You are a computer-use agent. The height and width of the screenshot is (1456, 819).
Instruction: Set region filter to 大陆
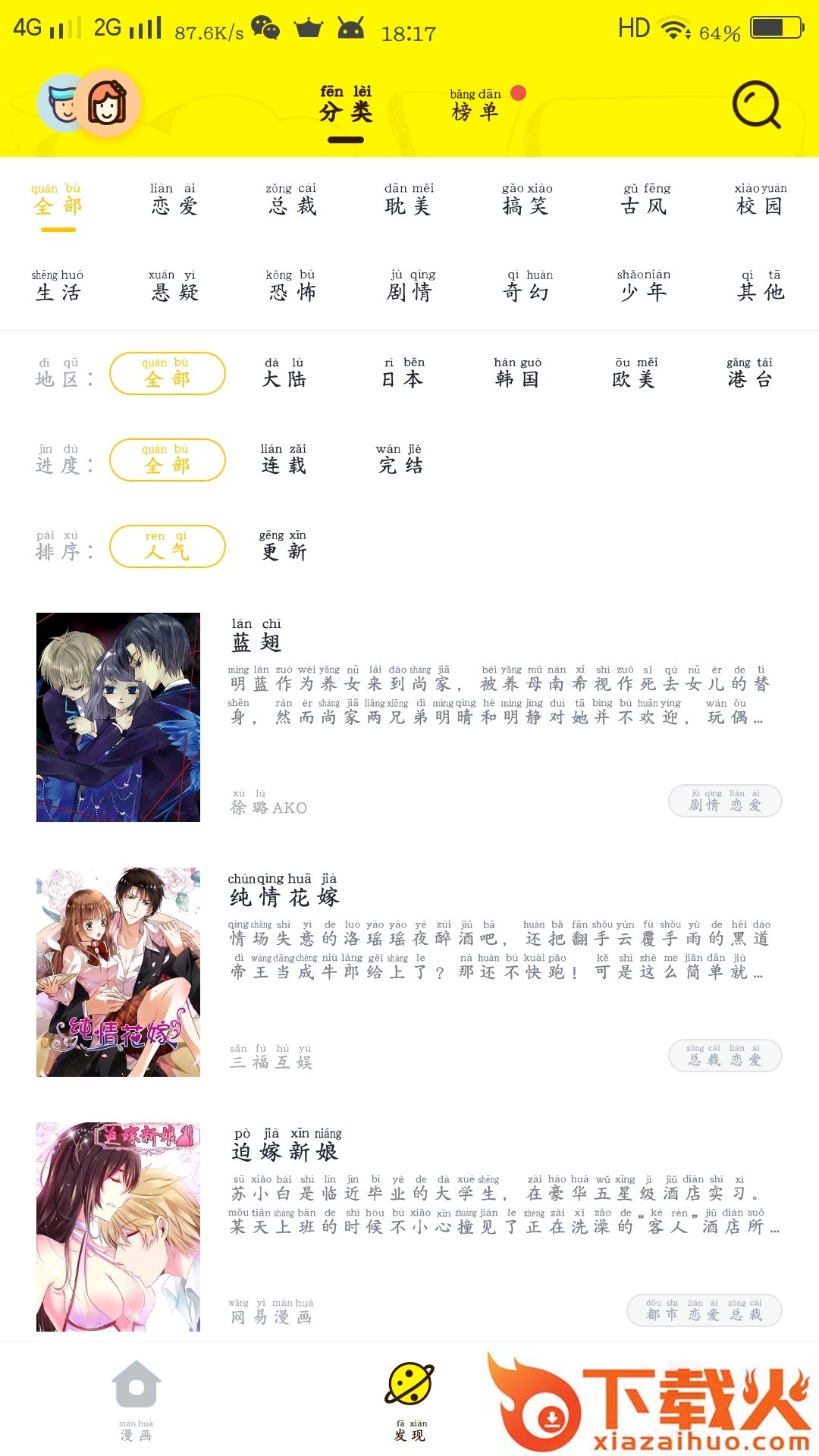[x=284, y=373]
